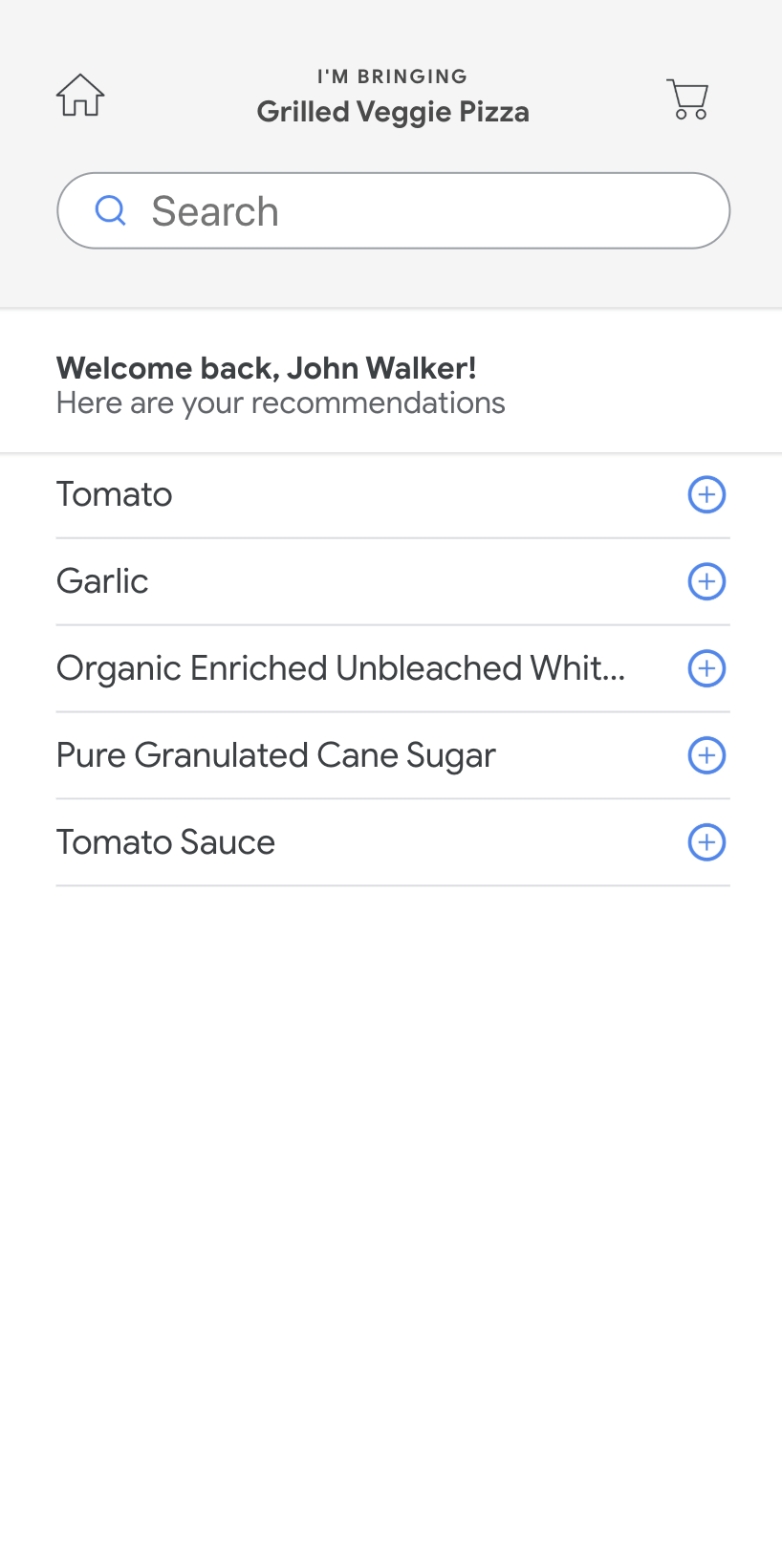Add Pure Granulated Cane Sugar
The image size is (782, 1568).
706,755
